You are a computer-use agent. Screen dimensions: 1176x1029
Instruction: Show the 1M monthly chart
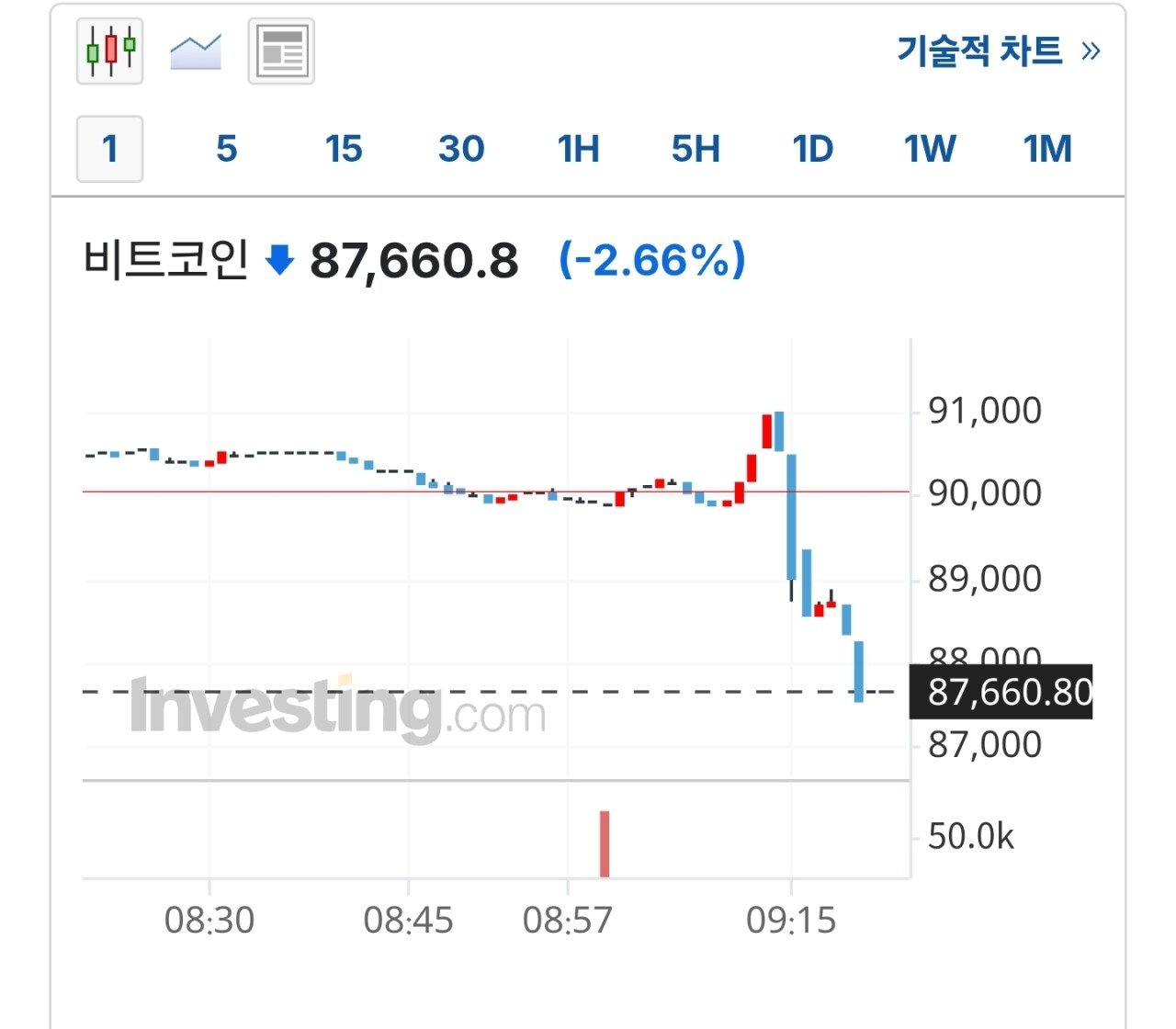(1047, 149)
